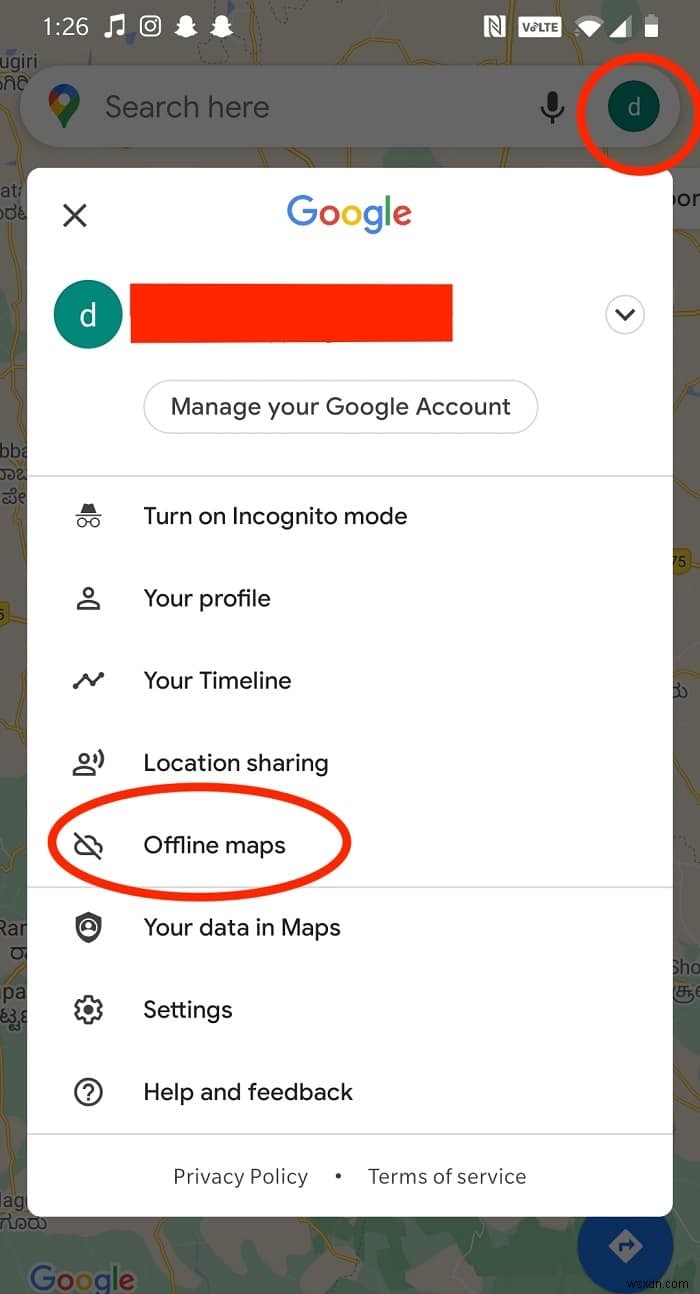Turn on Incognito mode
Viewport: 700px width, 1294px height.
coord(275,516)
